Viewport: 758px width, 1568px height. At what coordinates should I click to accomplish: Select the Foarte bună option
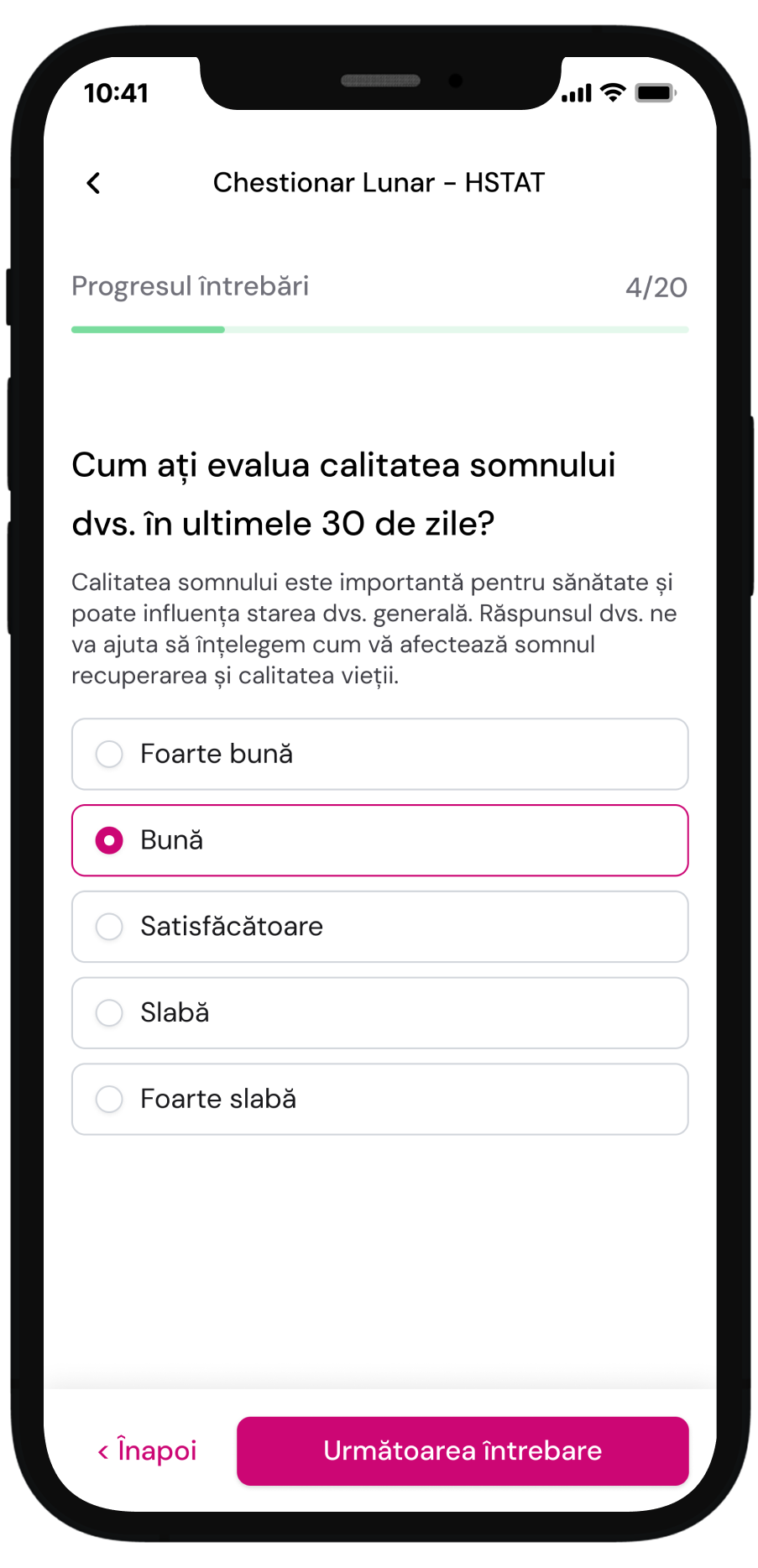pos(379,754)
